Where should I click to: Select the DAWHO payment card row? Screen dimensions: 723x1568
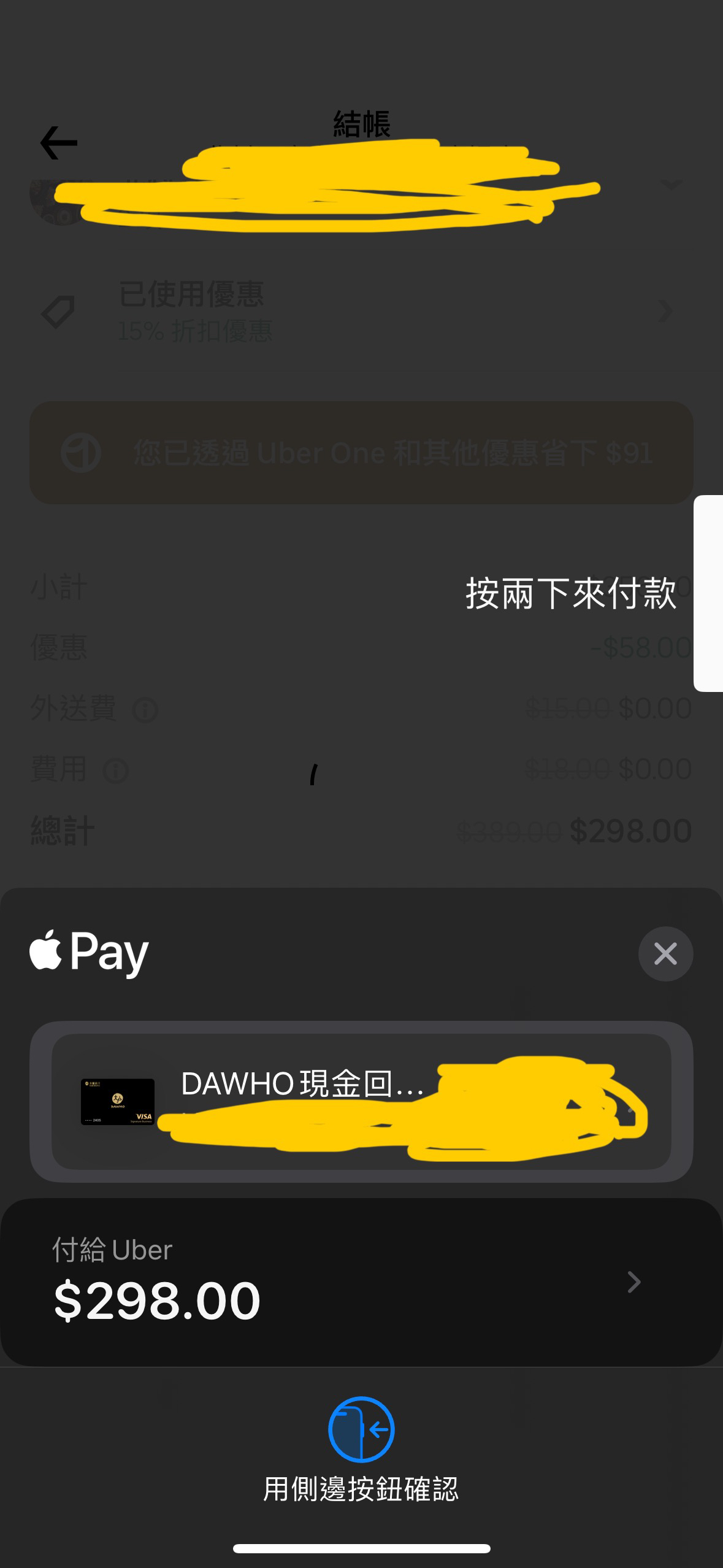pyautogui.click(x=361, y=1102)
